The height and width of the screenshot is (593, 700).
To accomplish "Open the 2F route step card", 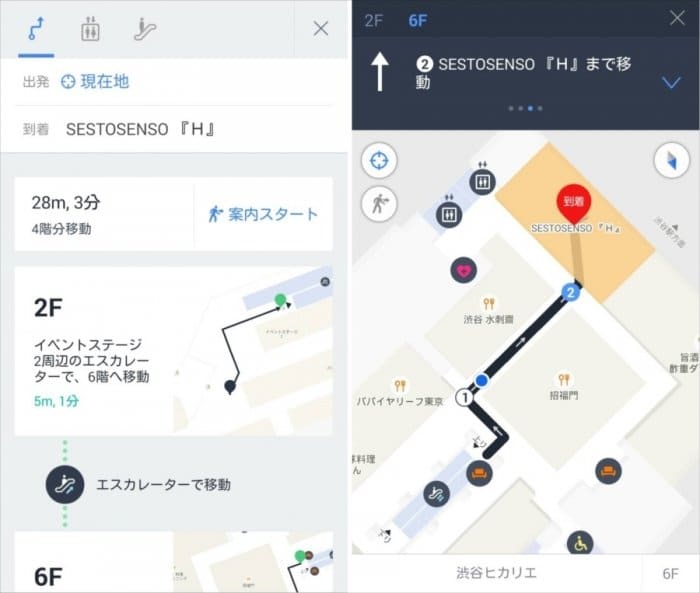I will click(x=174, y=349).
